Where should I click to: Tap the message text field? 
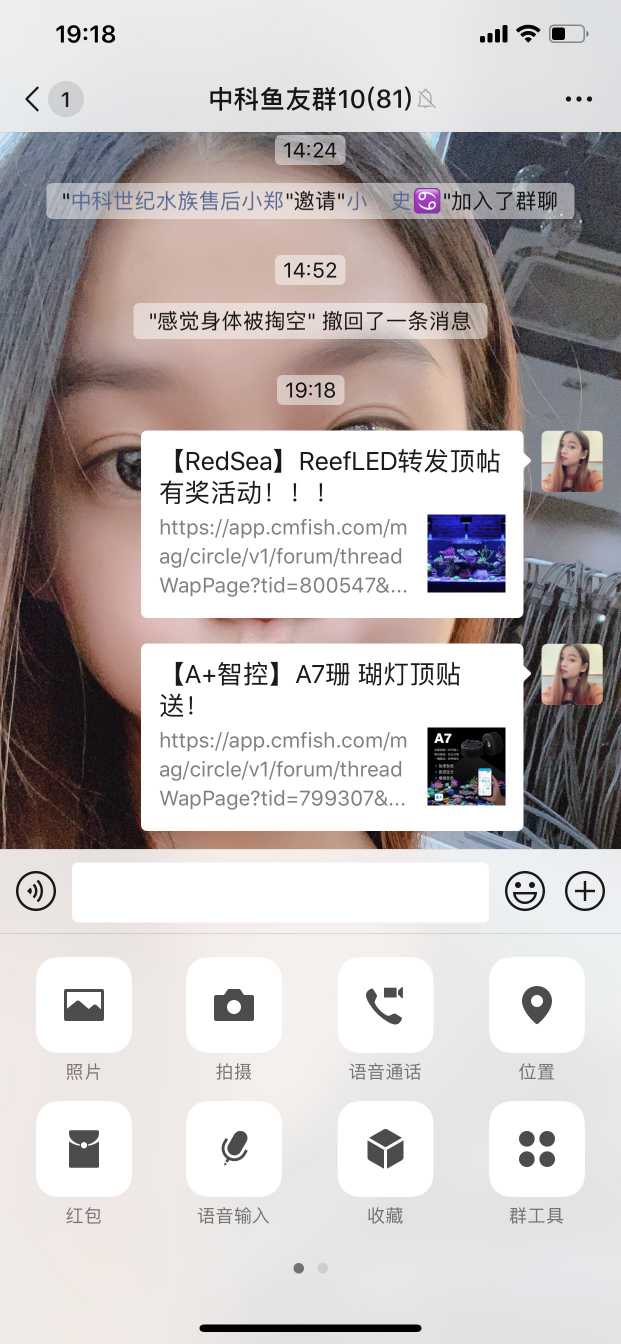click(280, 891)
